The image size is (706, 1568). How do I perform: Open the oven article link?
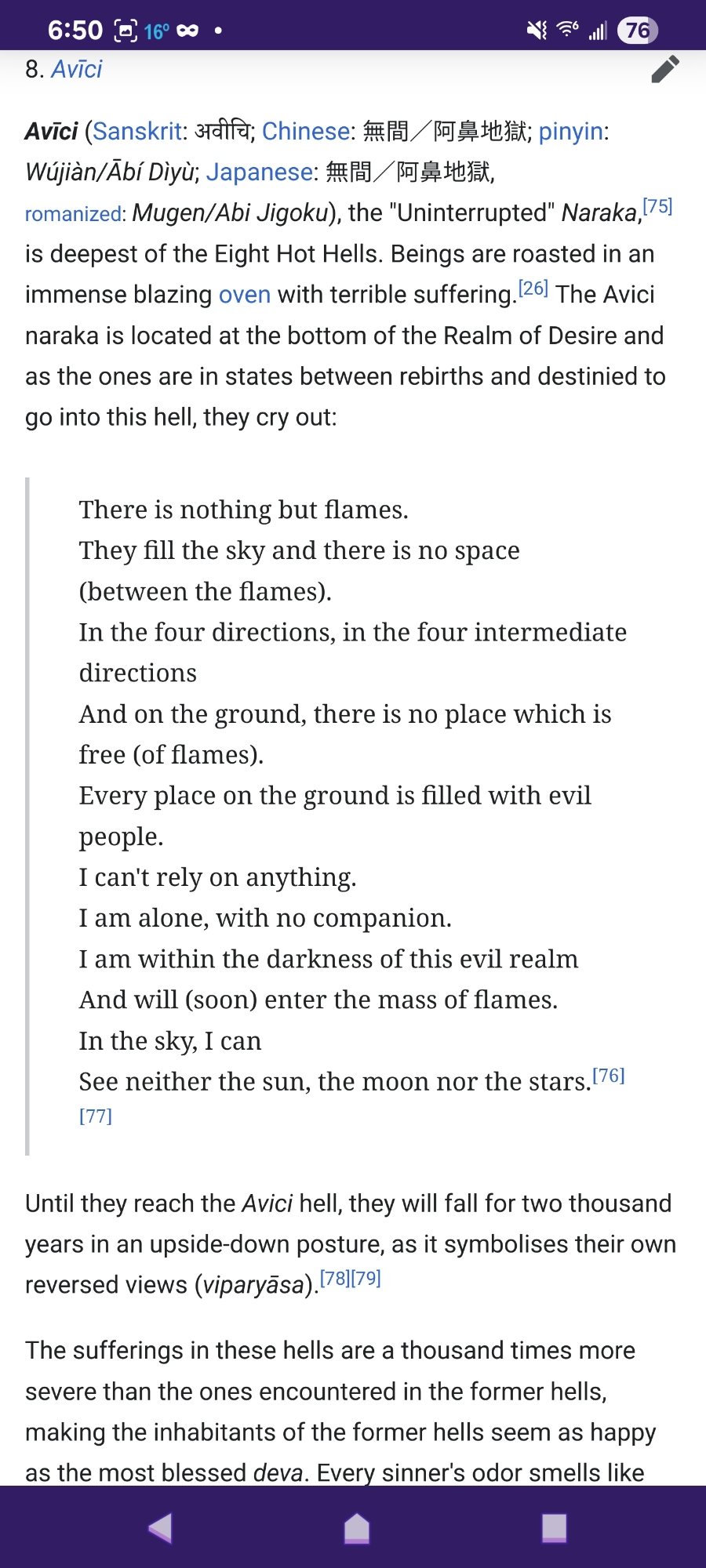[x=245, y=295]
